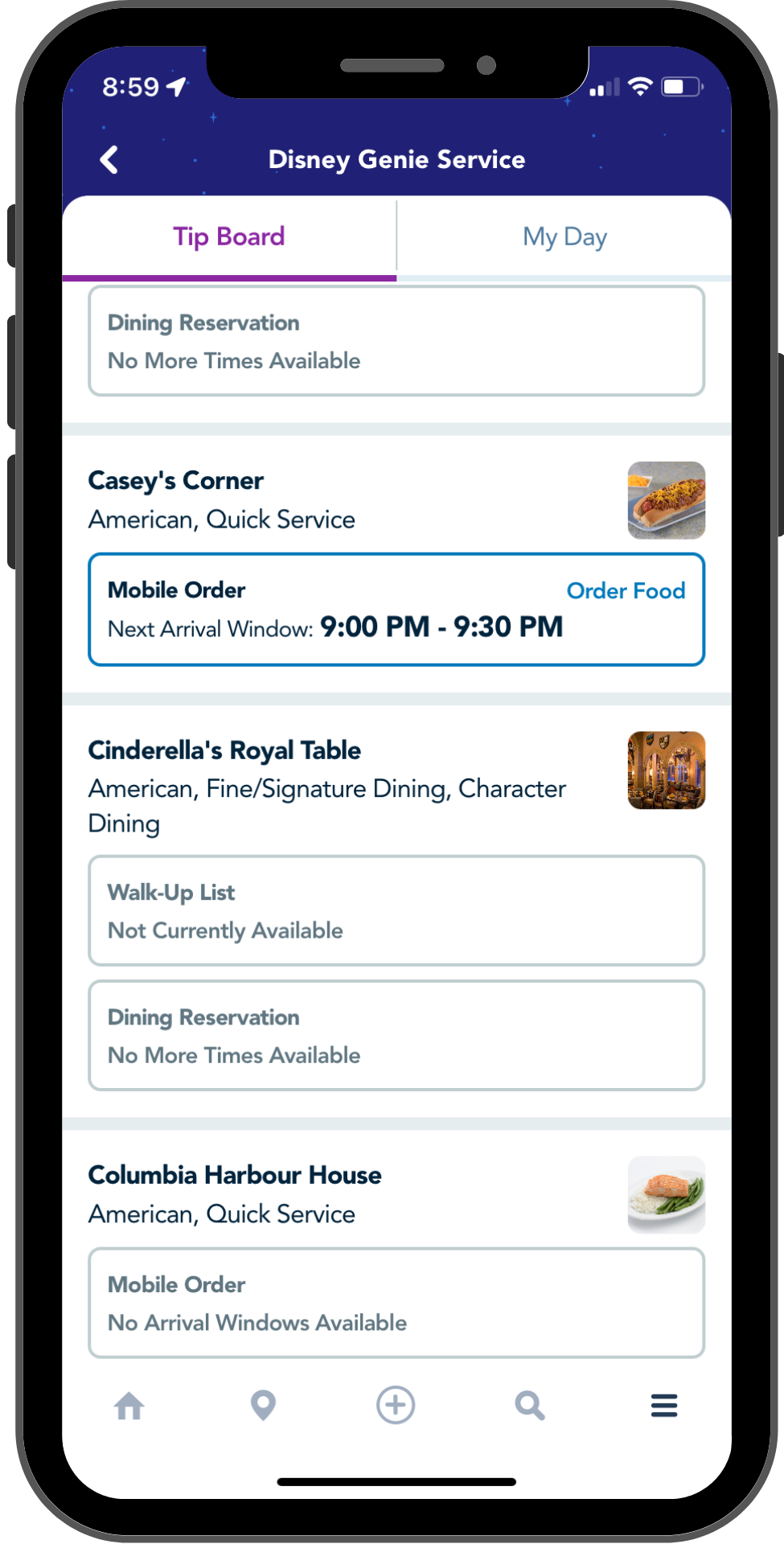Open the hamburger menu tab
Screen dimensions: 784x1544
point(664,1406)
